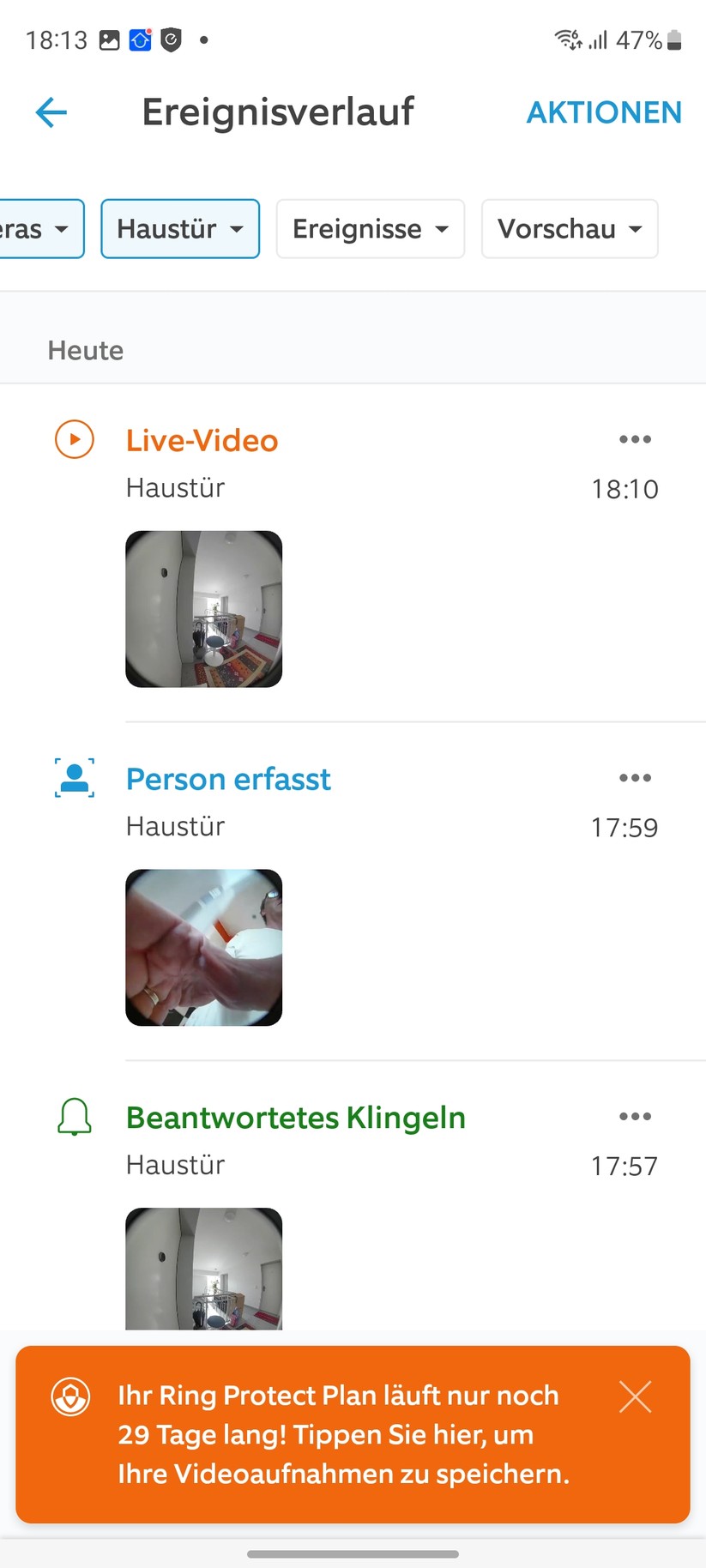Open options menu for Person erfasst event

[635, 778]
